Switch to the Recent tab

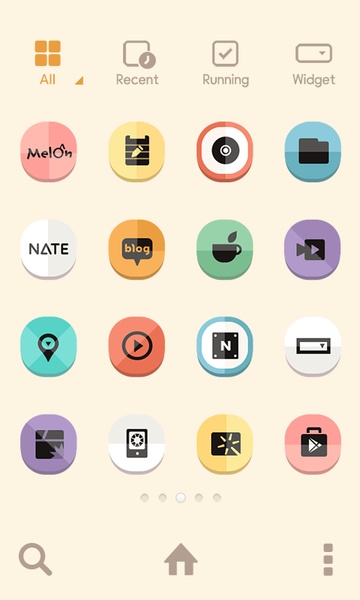[137, 64]
